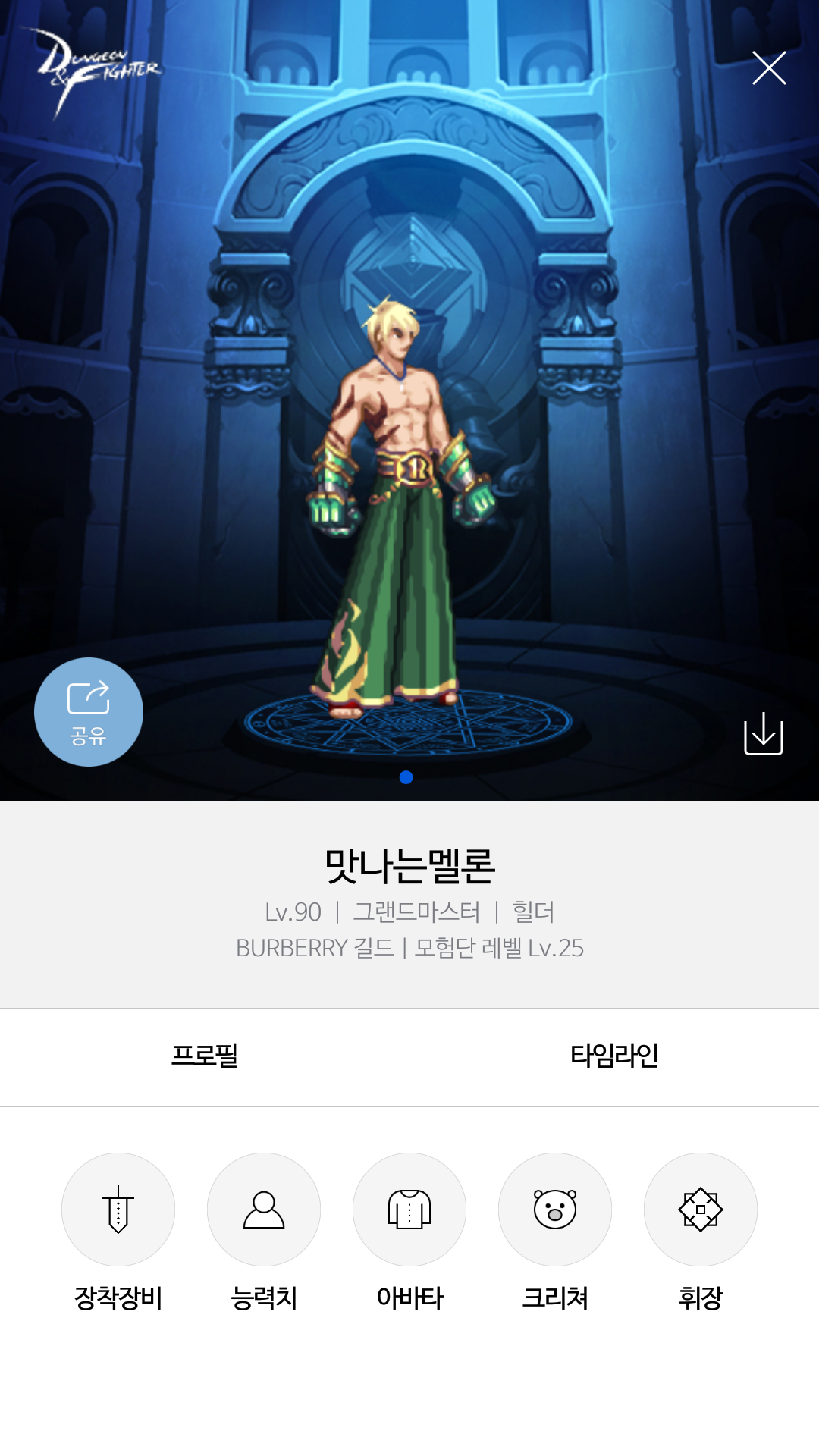Switch to the 프로필 tab
This screenshot has height=1456, width=819.
tap(204, 1056)
